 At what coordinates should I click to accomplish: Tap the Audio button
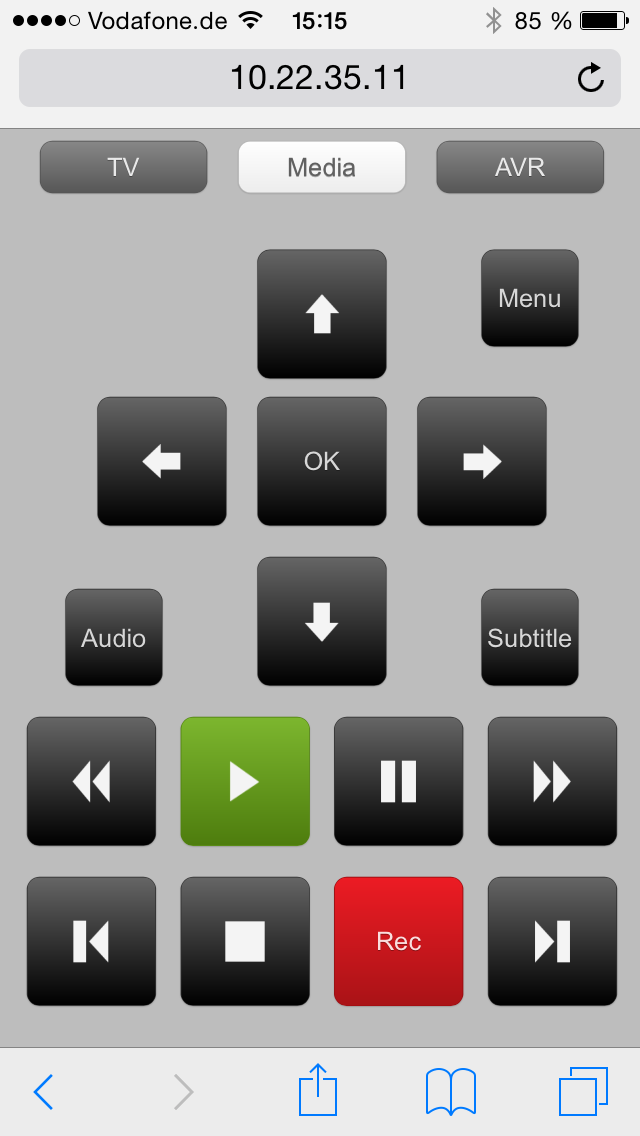[113, 638]
